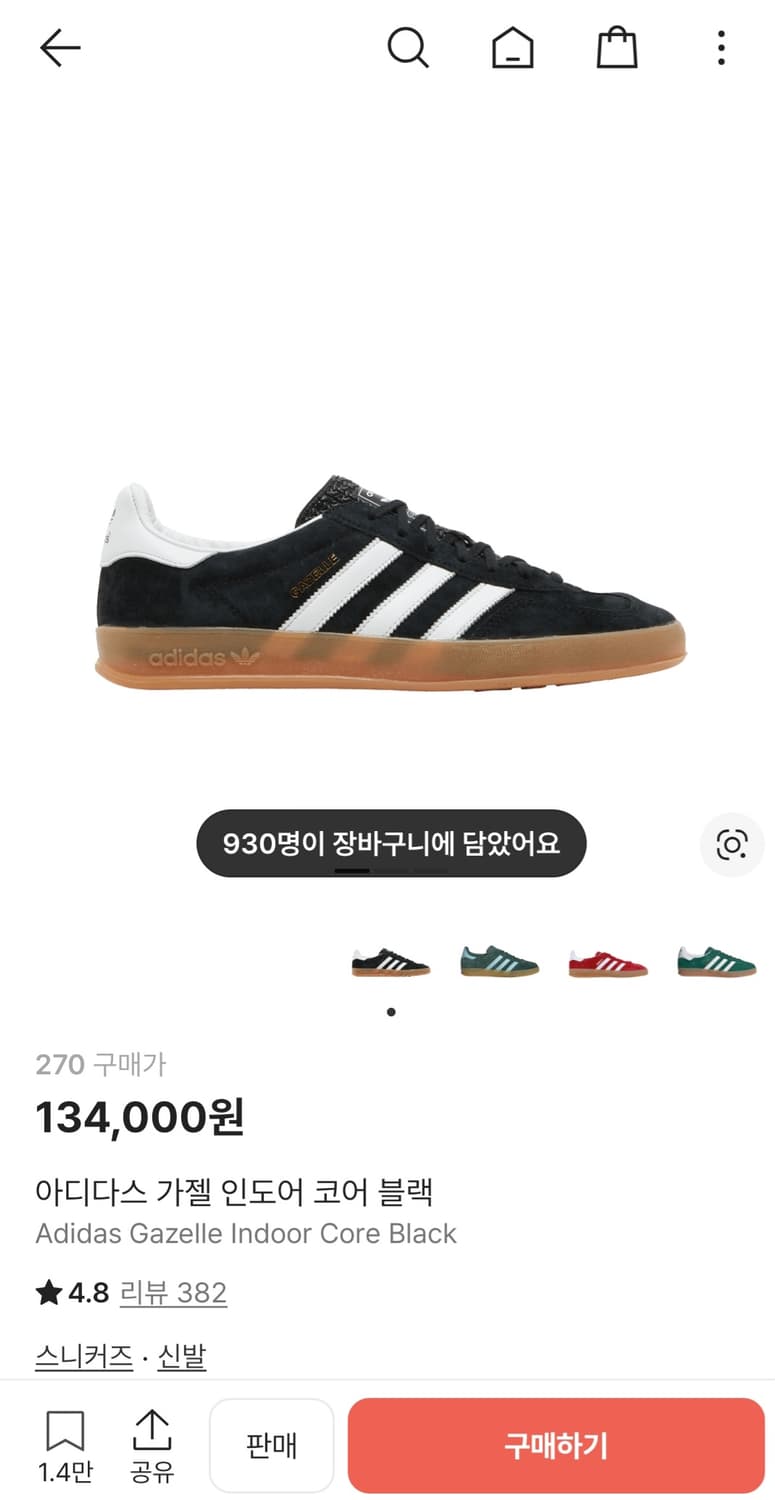Screen dimensions: 775x1500
Task: Select the black Gazelle colorway thumbnail
Action: pos(390,962)
